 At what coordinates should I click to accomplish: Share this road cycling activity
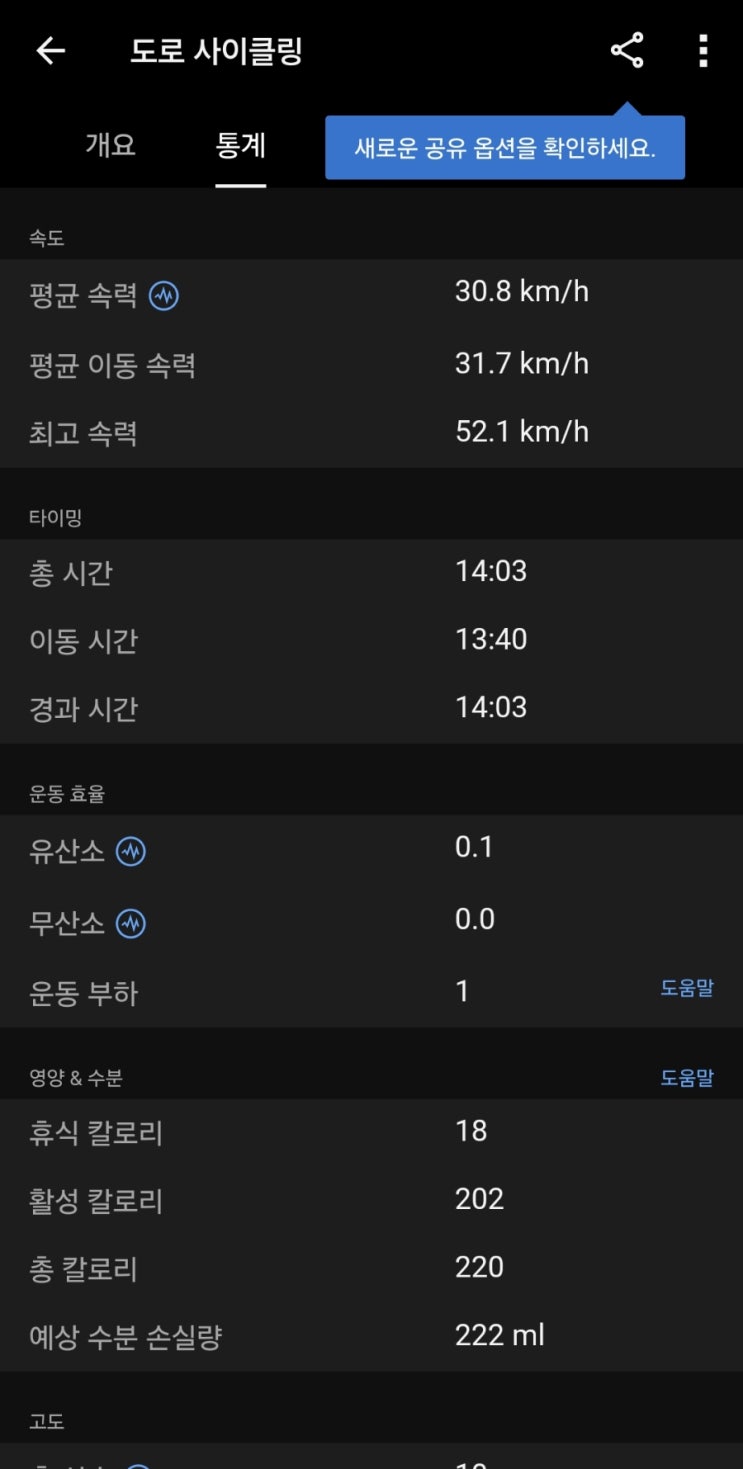627,51
